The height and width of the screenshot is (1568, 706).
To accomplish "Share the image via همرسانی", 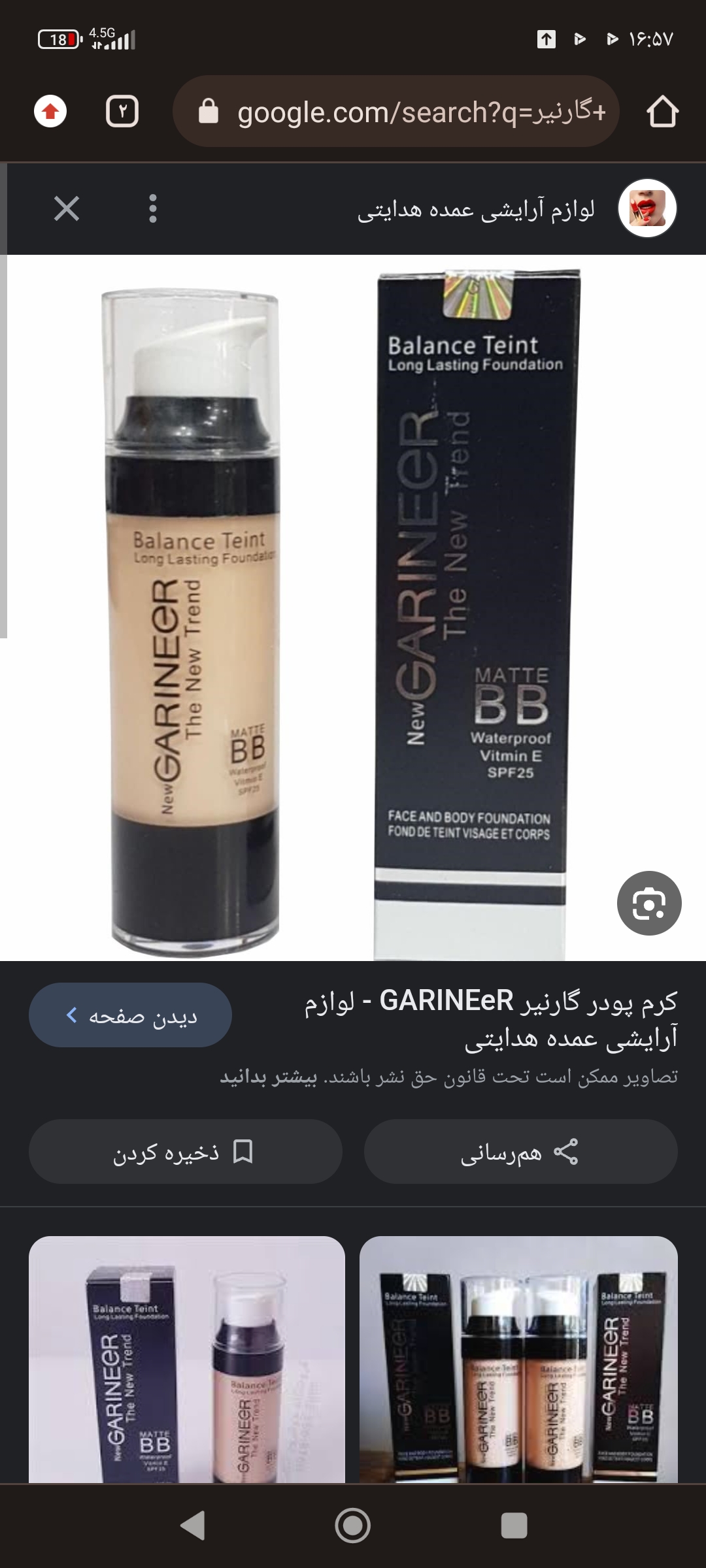I will (520, 1152).
